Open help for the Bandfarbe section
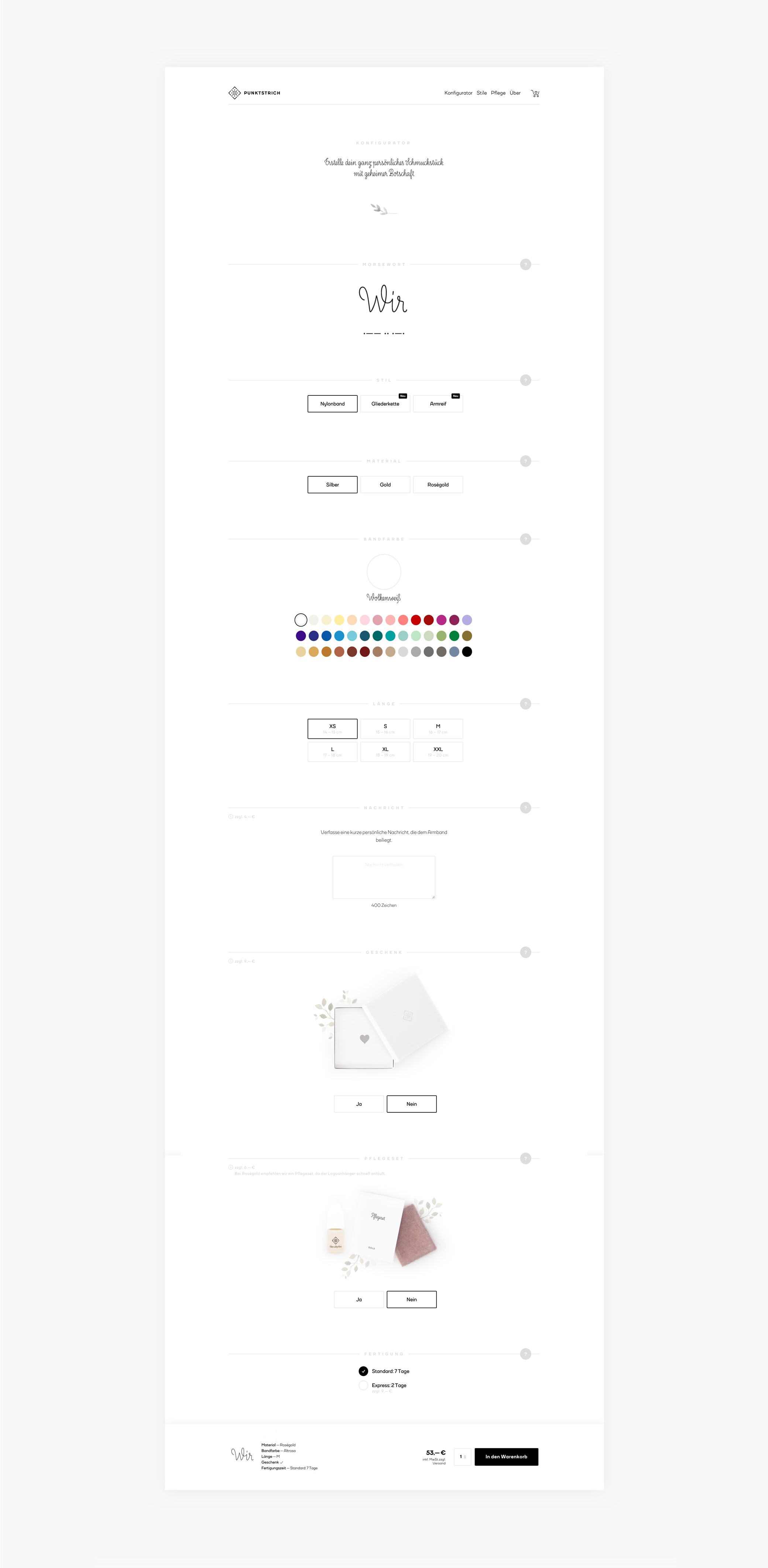 pyautogui.click(x=525, y=539)
